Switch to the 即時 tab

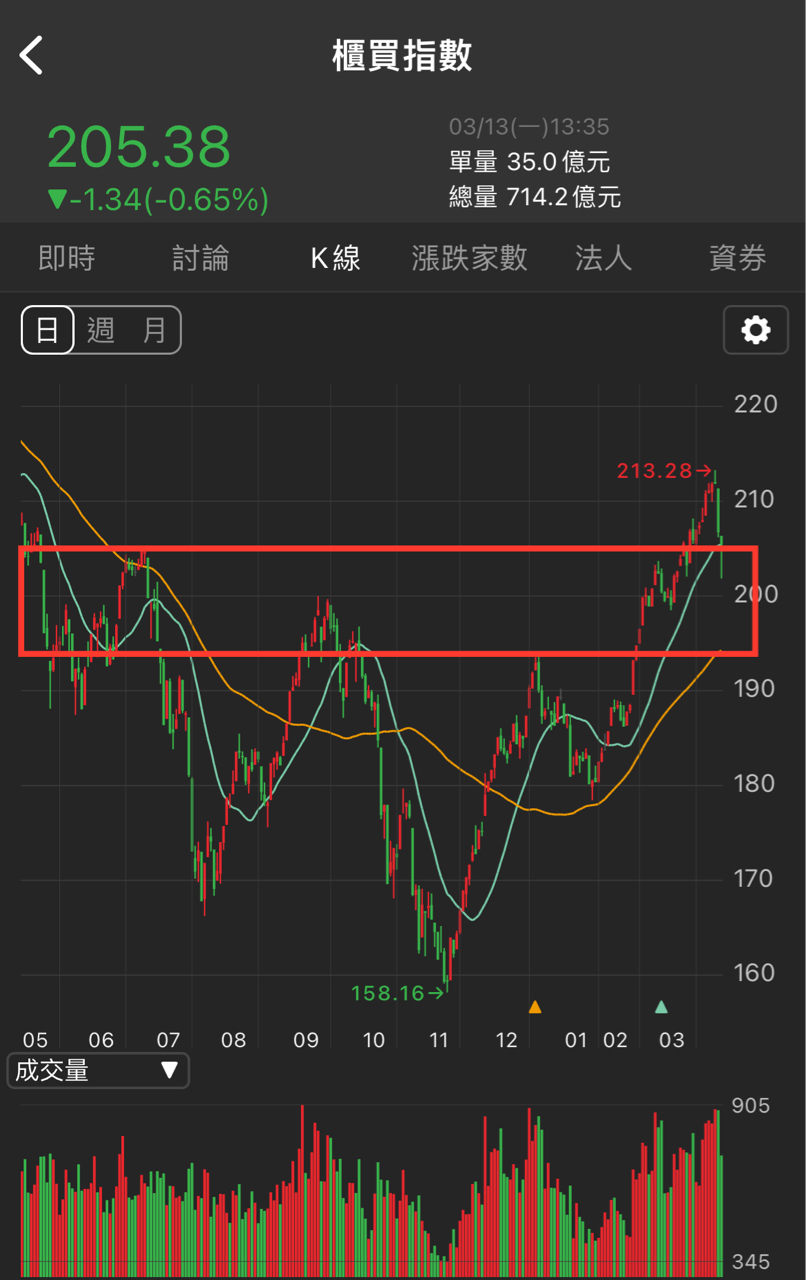[x=66, y=258]
